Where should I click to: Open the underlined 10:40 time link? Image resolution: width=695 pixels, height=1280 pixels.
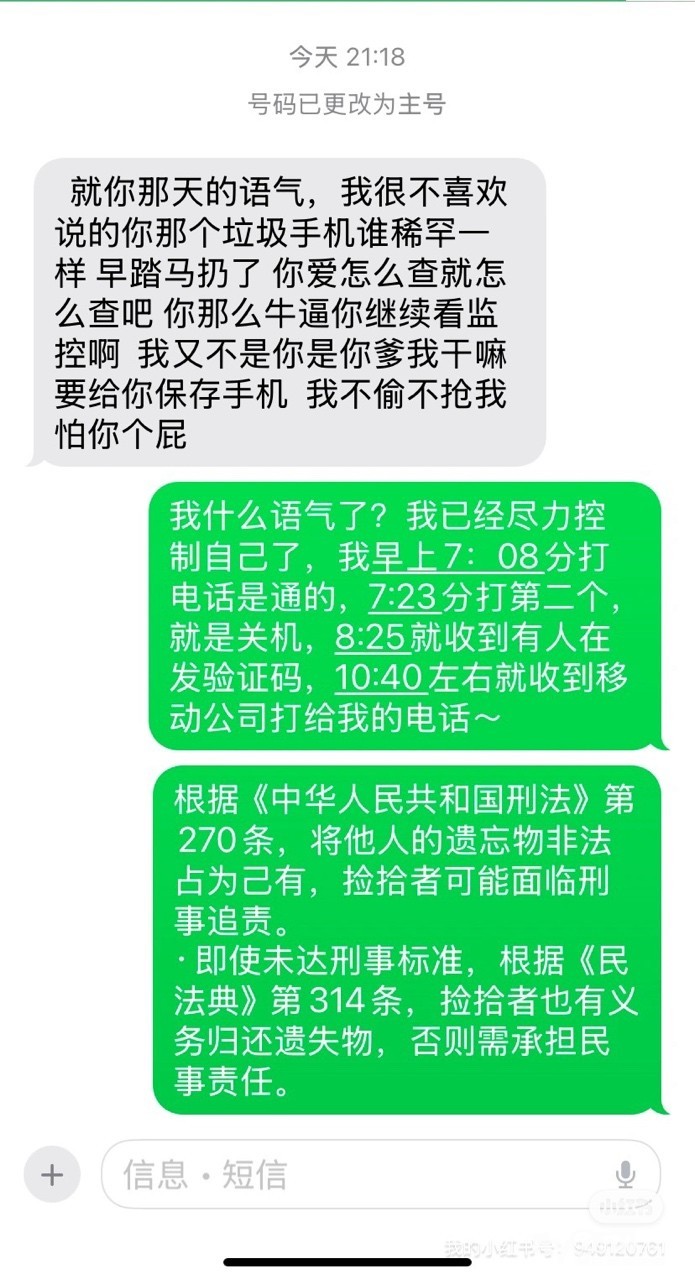click(x=381, y=678)
